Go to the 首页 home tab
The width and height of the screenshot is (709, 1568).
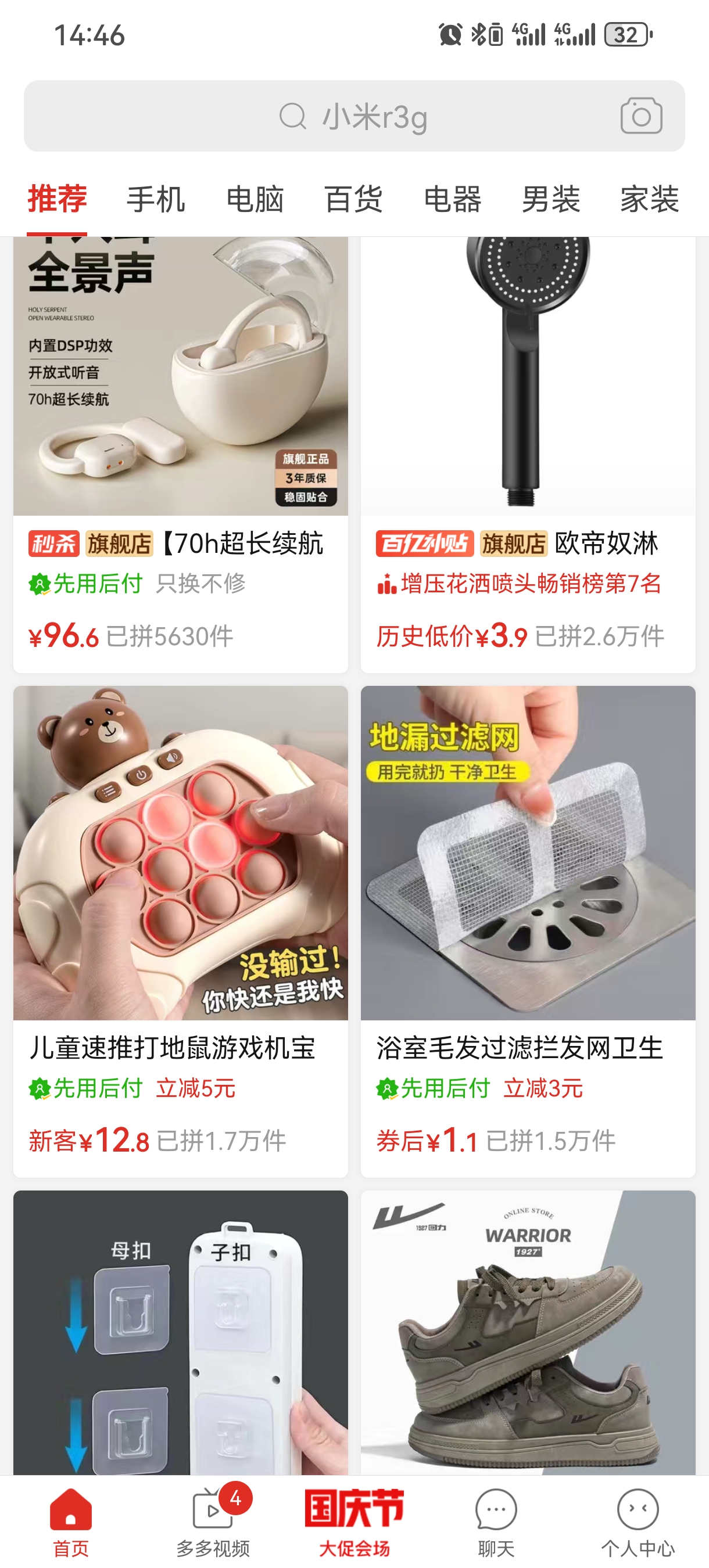pos(71,1522)
